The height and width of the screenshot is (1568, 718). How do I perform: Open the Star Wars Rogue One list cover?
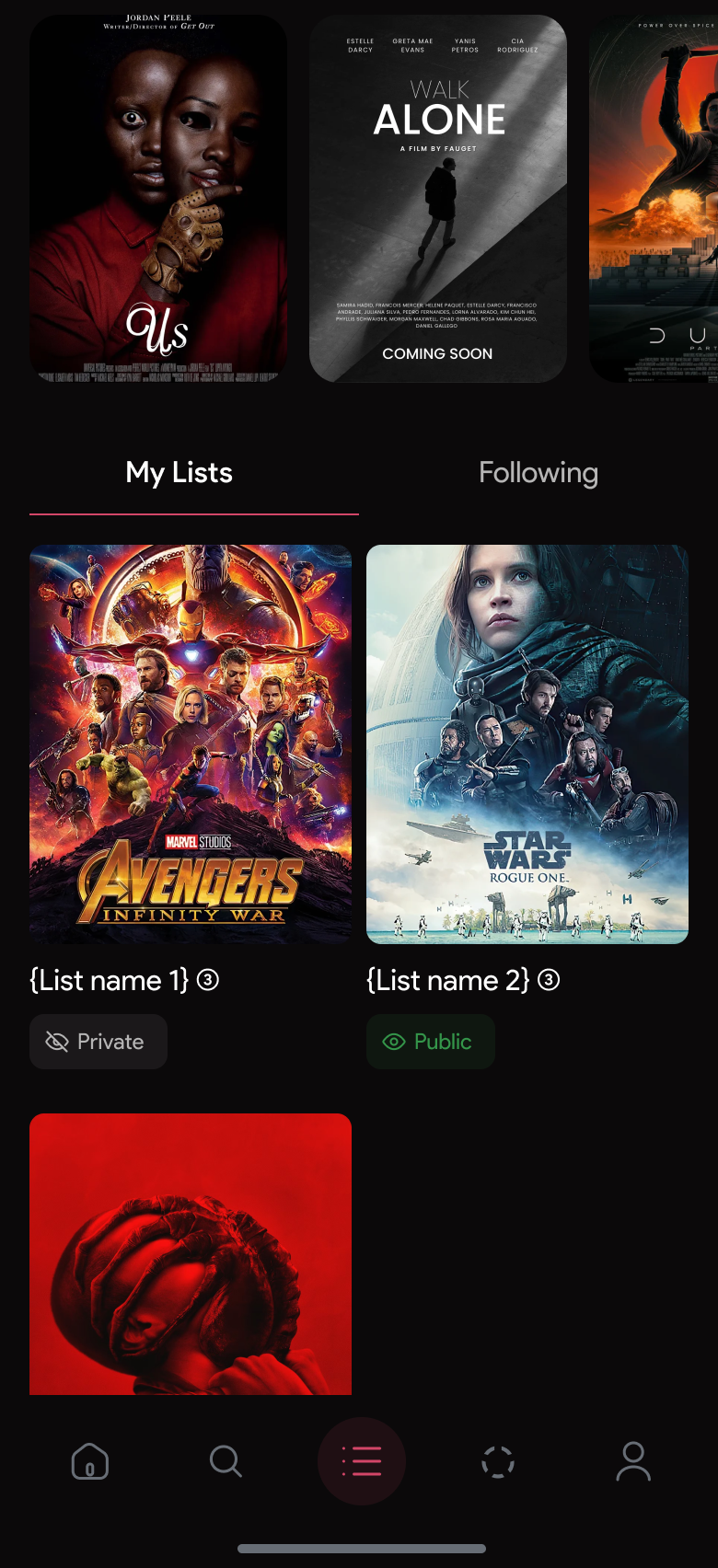[527, 744]
